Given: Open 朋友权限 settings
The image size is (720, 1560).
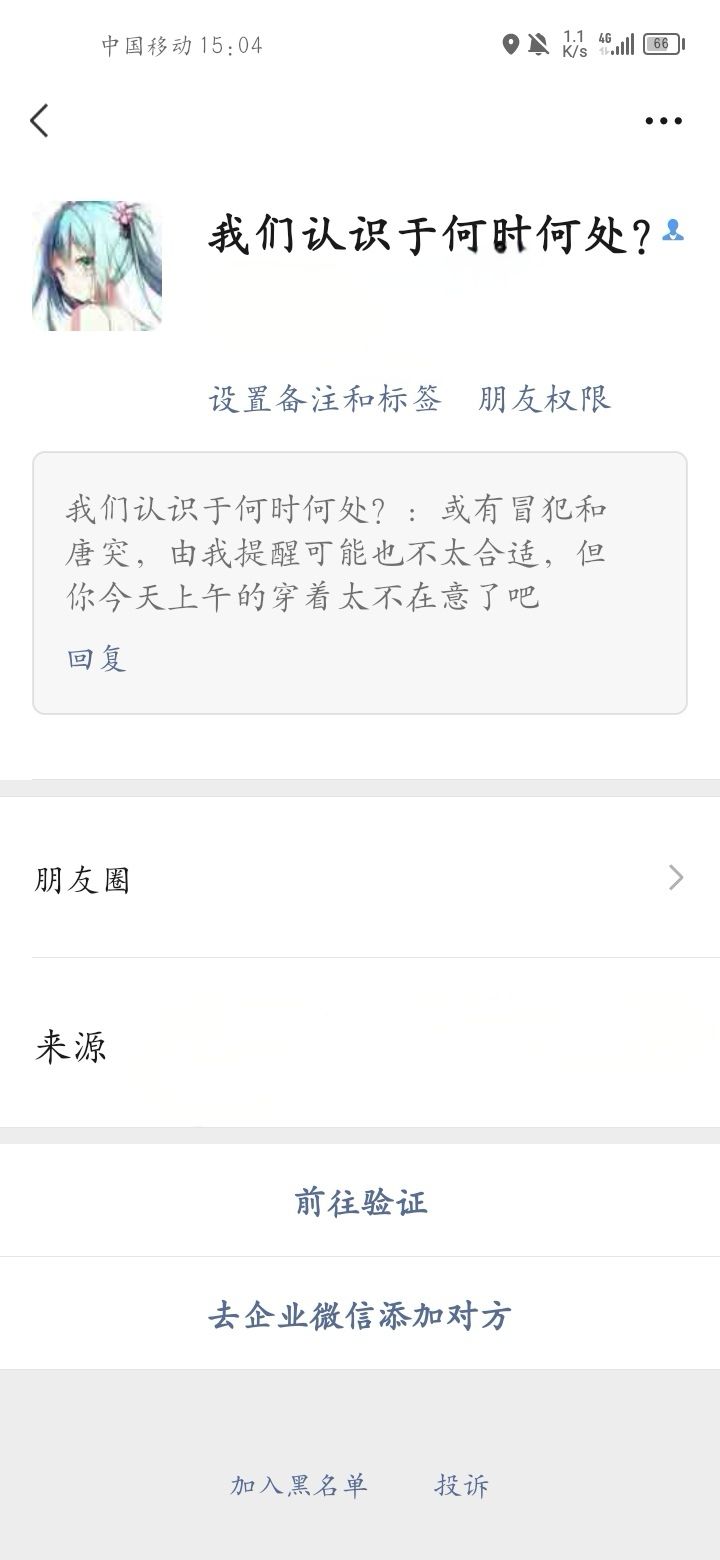Looking at the screenshot, I should tap(544, 399).
